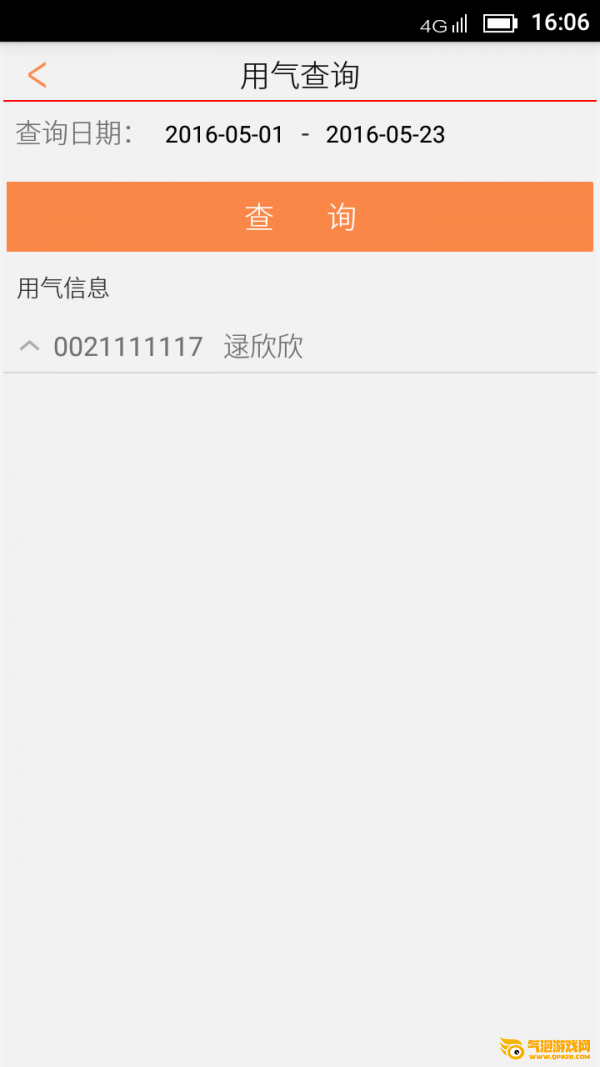
Task: Go back using the orange arrow
Action: coord(37,75)
